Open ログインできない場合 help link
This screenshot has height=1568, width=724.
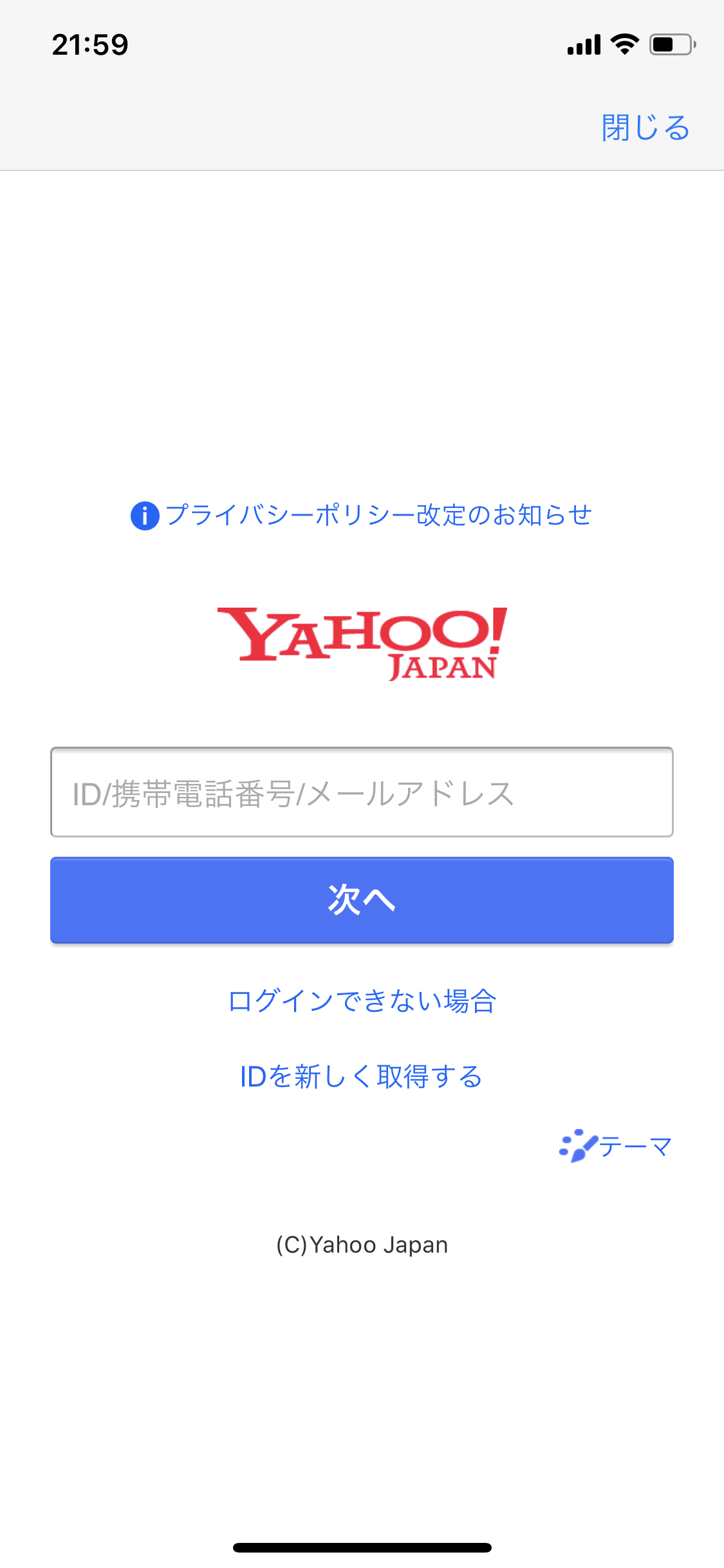(x=362, y=1001)
